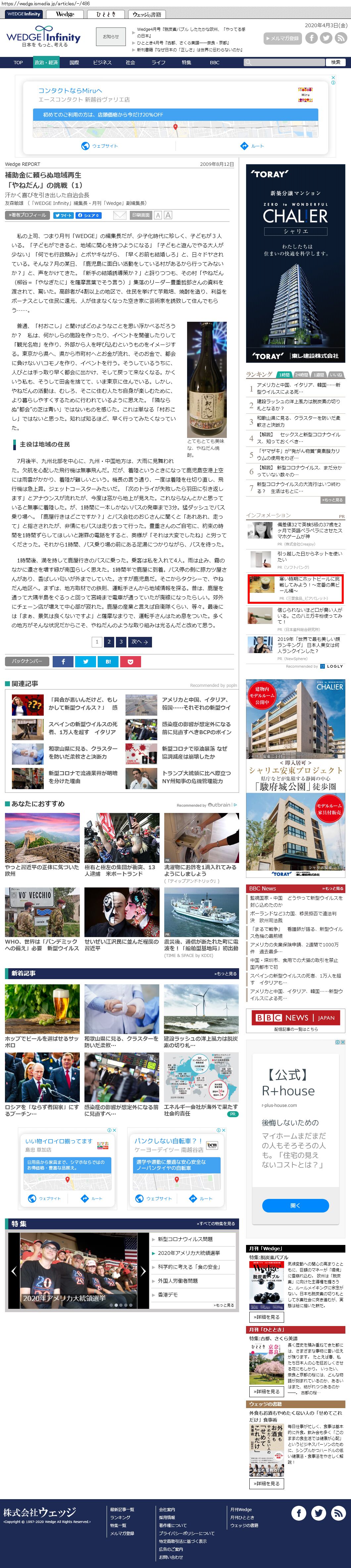The image size is (351, 1568).
Task: Open the バックナンバー button
Action: tap(27, 661)
